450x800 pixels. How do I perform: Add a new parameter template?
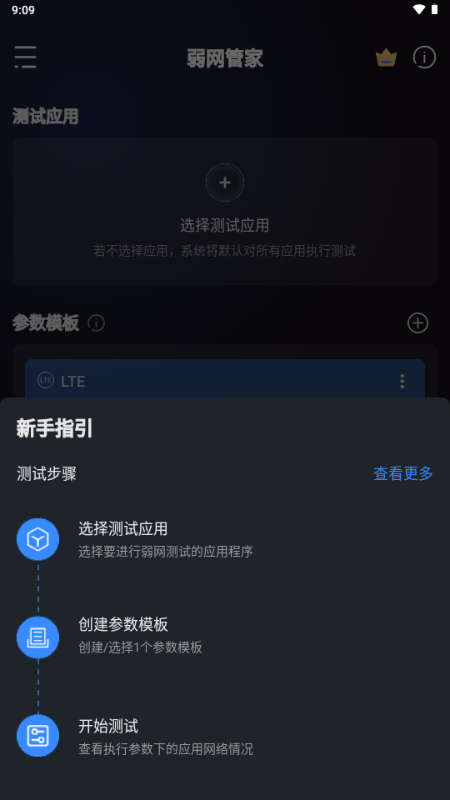[x=418, y=322]
